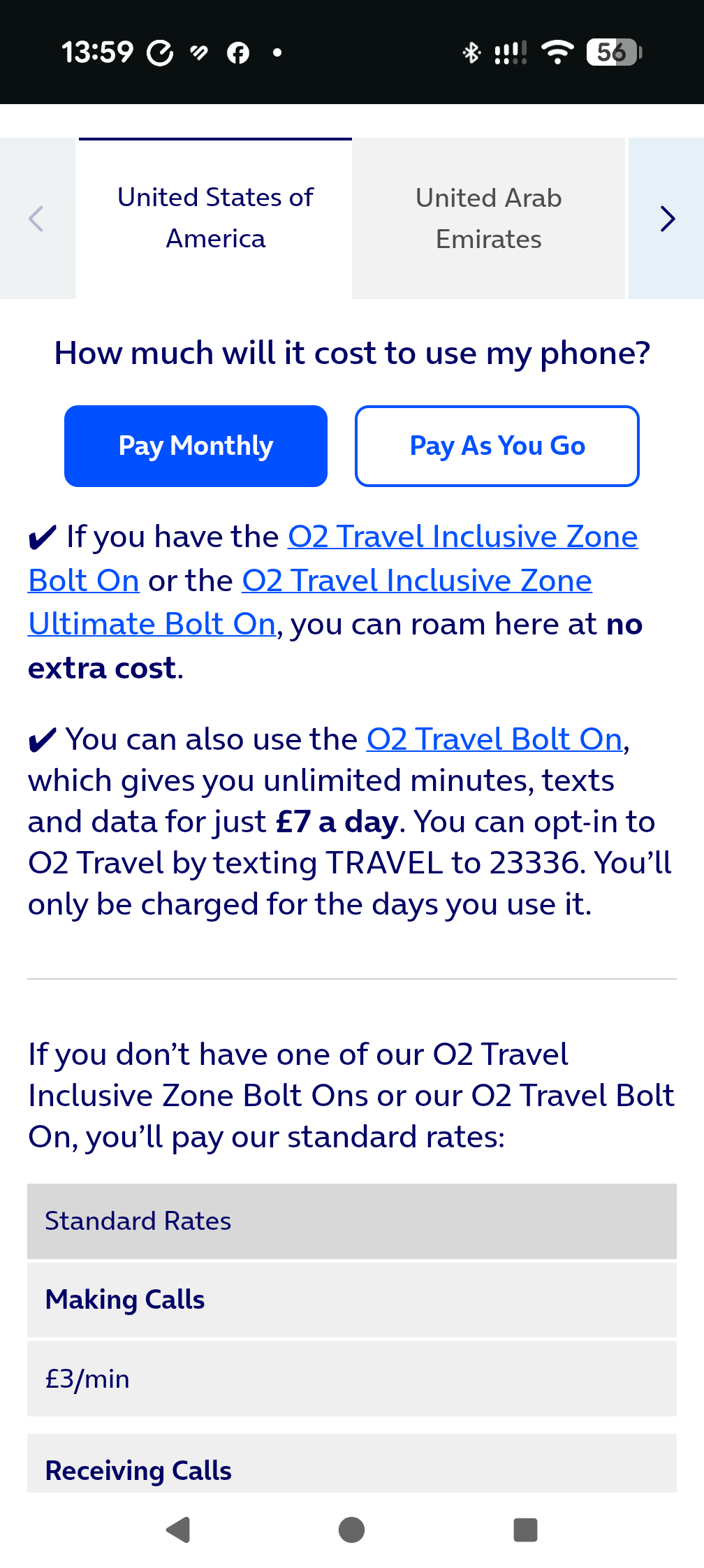Tap the Facebook icon in the status bar
704x1568 pixels.
(239, 52)
